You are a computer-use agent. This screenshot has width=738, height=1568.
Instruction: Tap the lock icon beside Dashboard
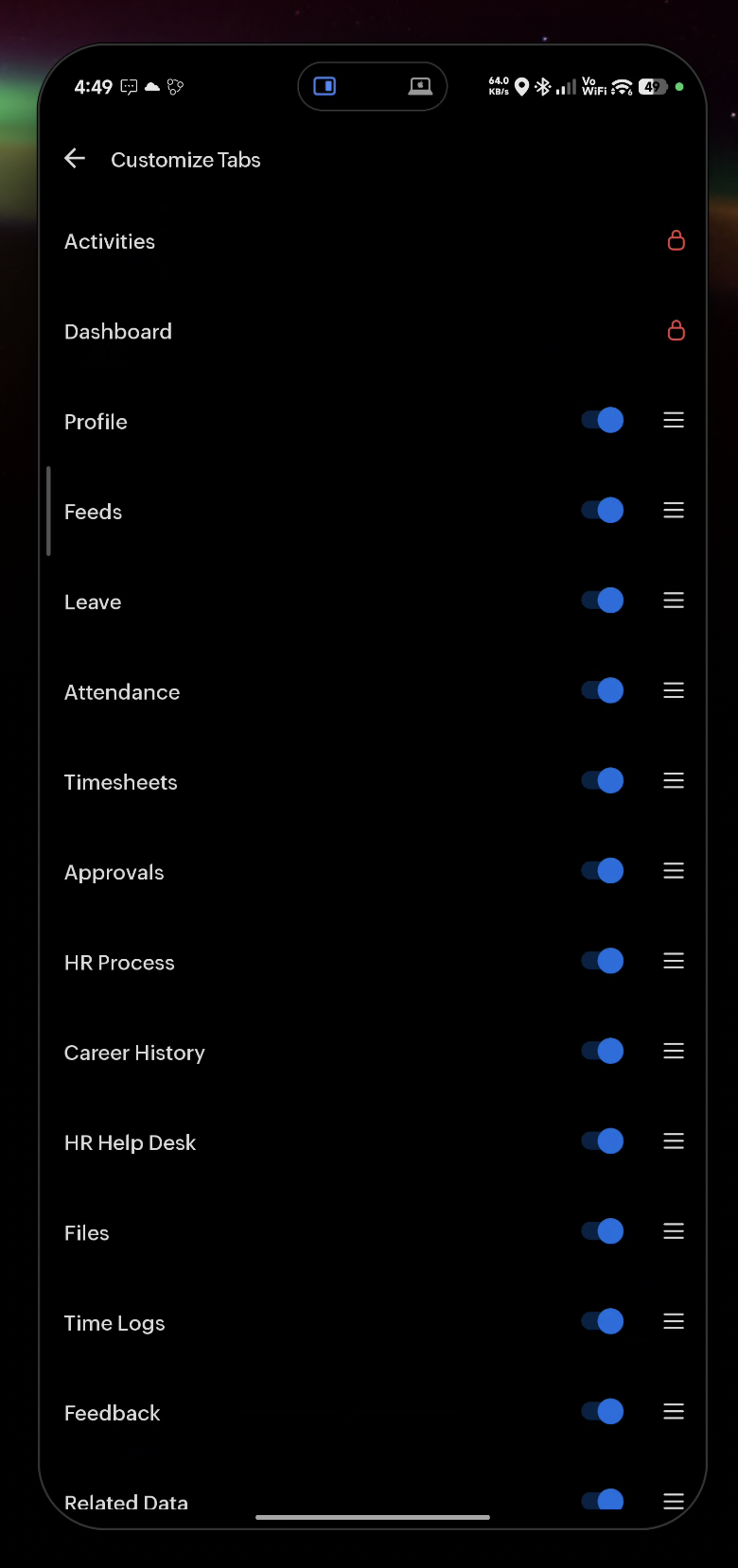pyautogui.click(x=676, y=330)
